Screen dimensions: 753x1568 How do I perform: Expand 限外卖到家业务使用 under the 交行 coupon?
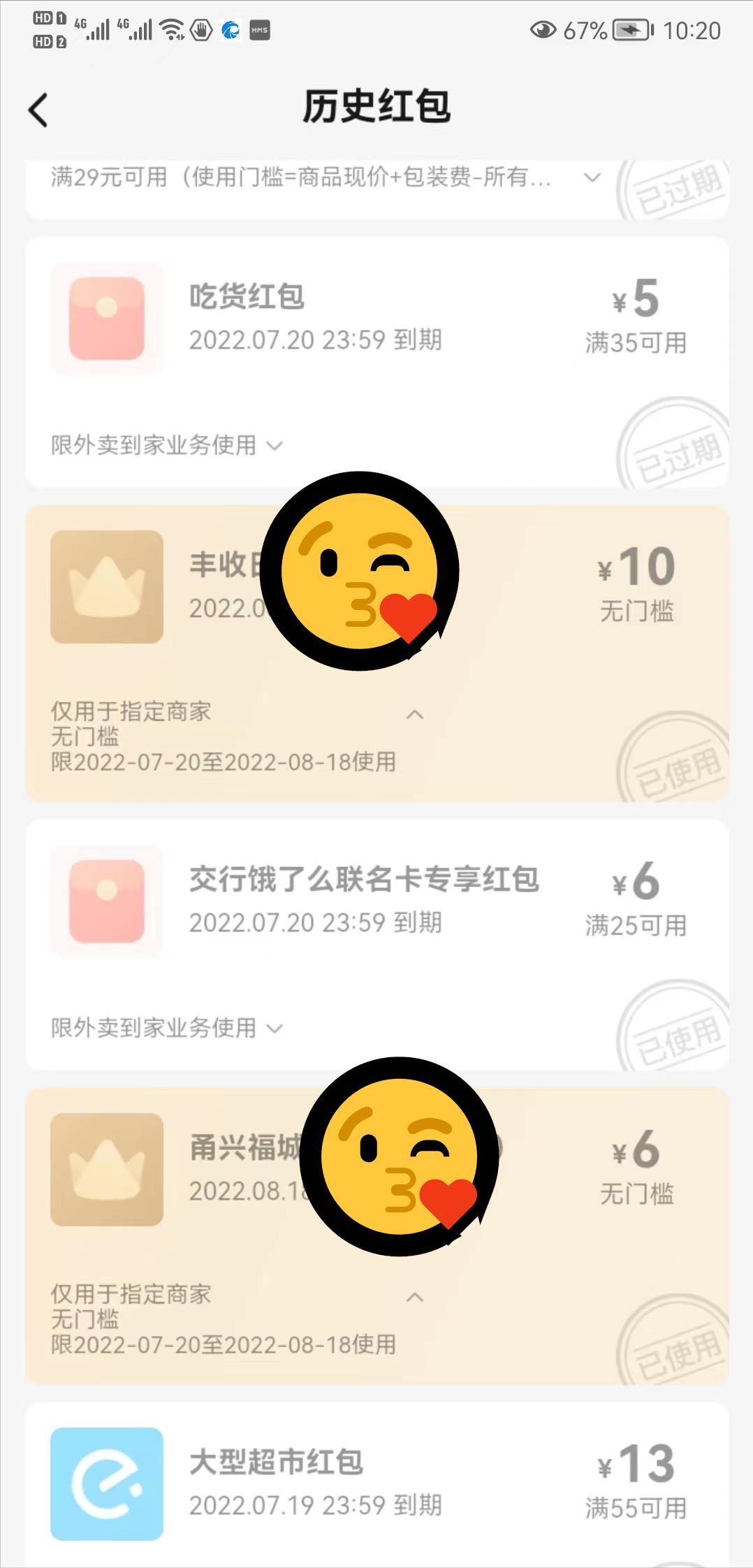tap(274, 1029)
